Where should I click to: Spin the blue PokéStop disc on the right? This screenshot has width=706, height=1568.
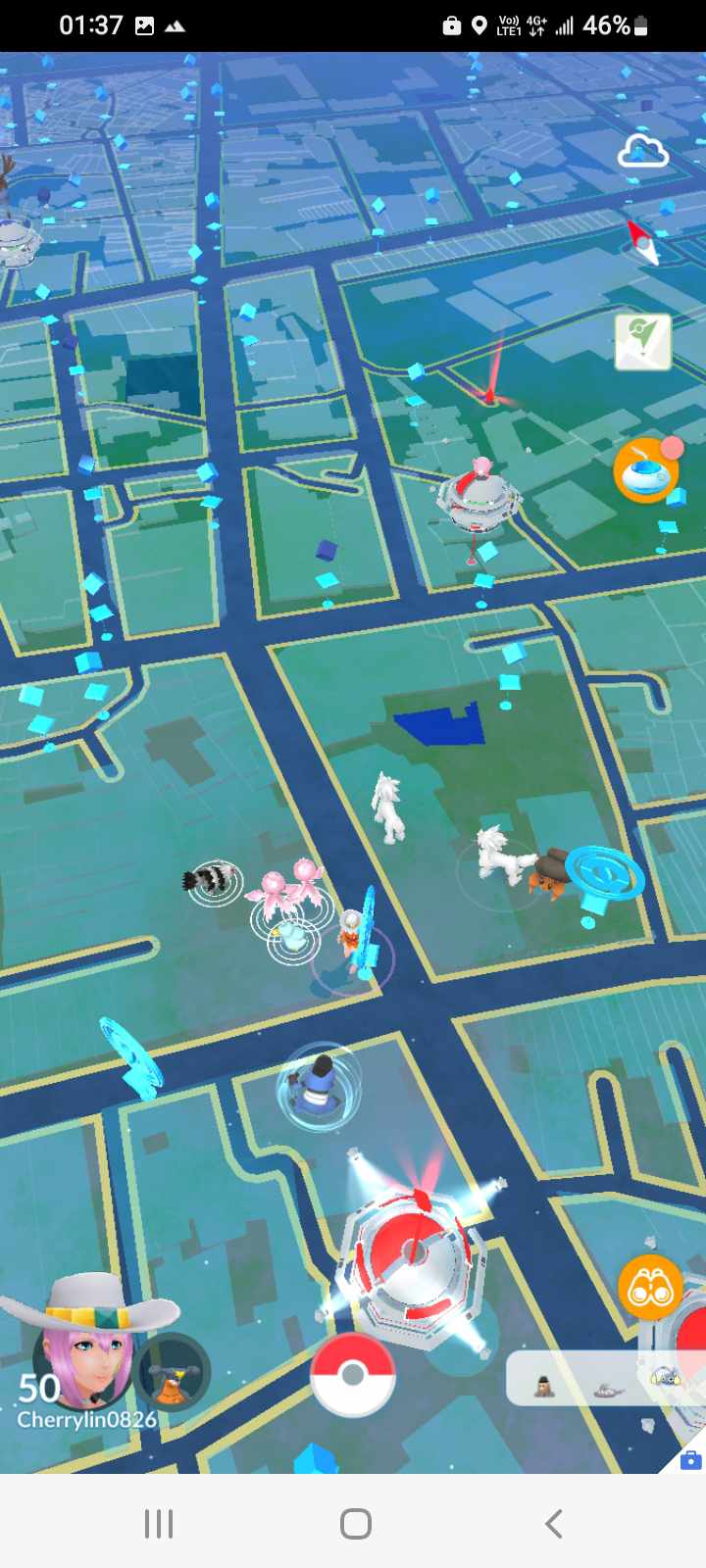[604, 874]
